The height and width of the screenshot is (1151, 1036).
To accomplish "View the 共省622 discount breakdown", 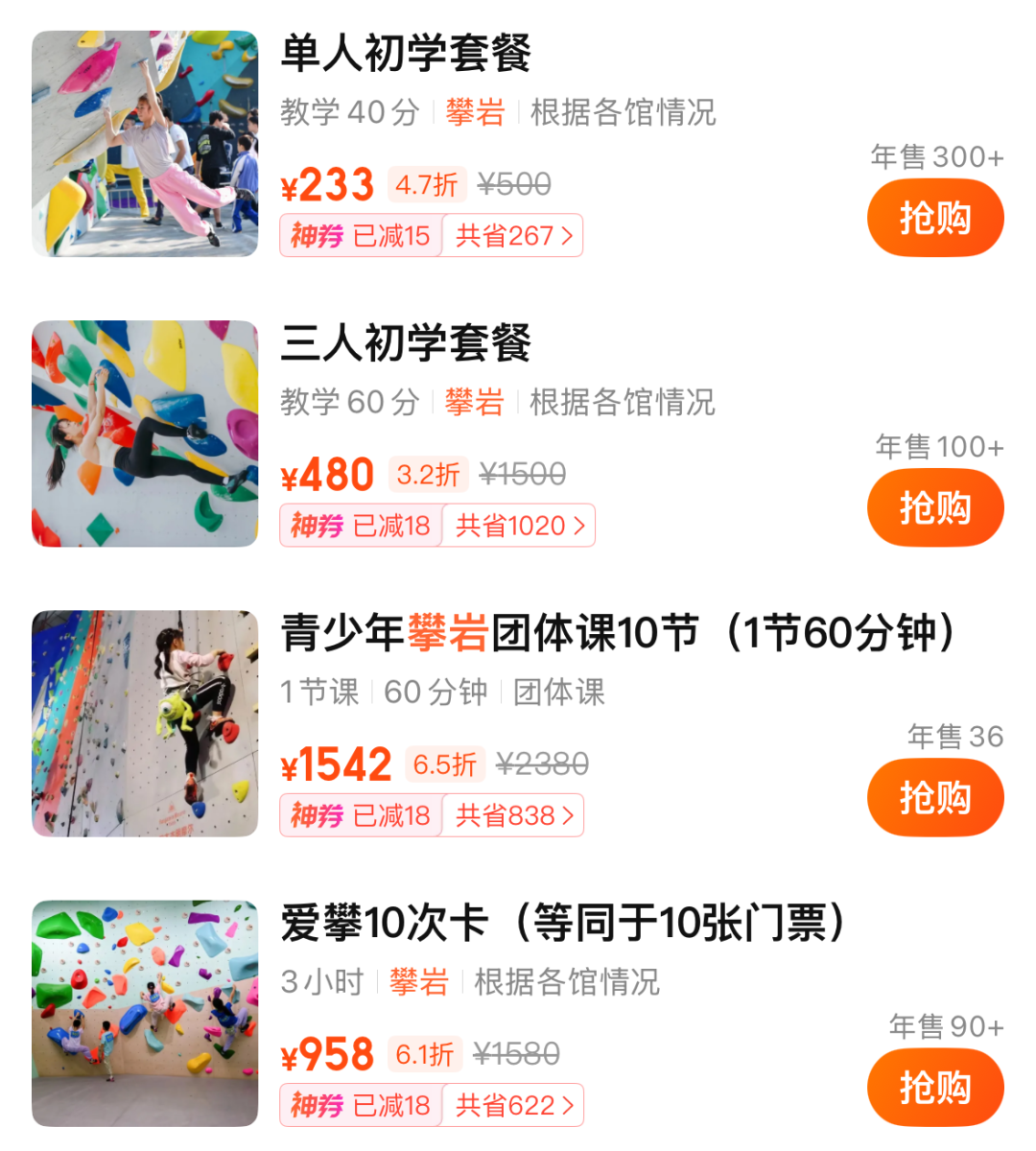I will coord(513,1105).
